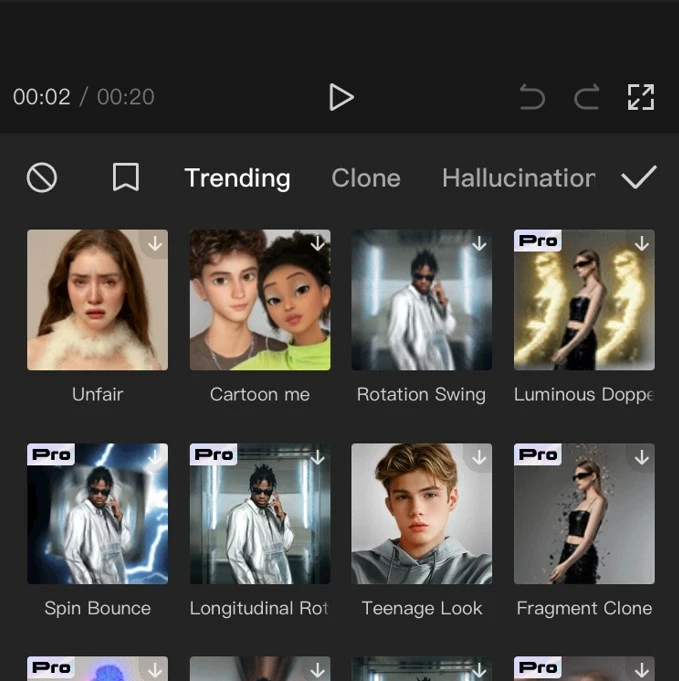Image resolution: width=679 pixels, height=681 pixels.
Task: Open the Hallucination effects tab
Action: point(518,178)
